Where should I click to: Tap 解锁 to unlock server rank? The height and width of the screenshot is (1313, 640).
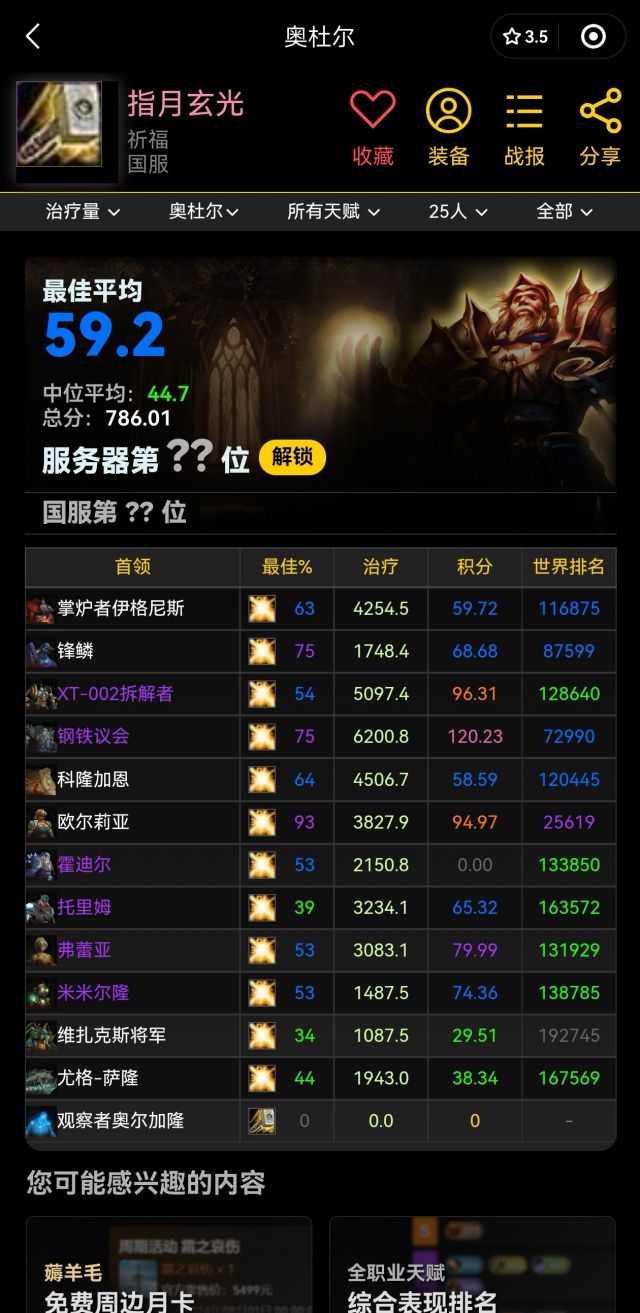(x=292, y=457)
